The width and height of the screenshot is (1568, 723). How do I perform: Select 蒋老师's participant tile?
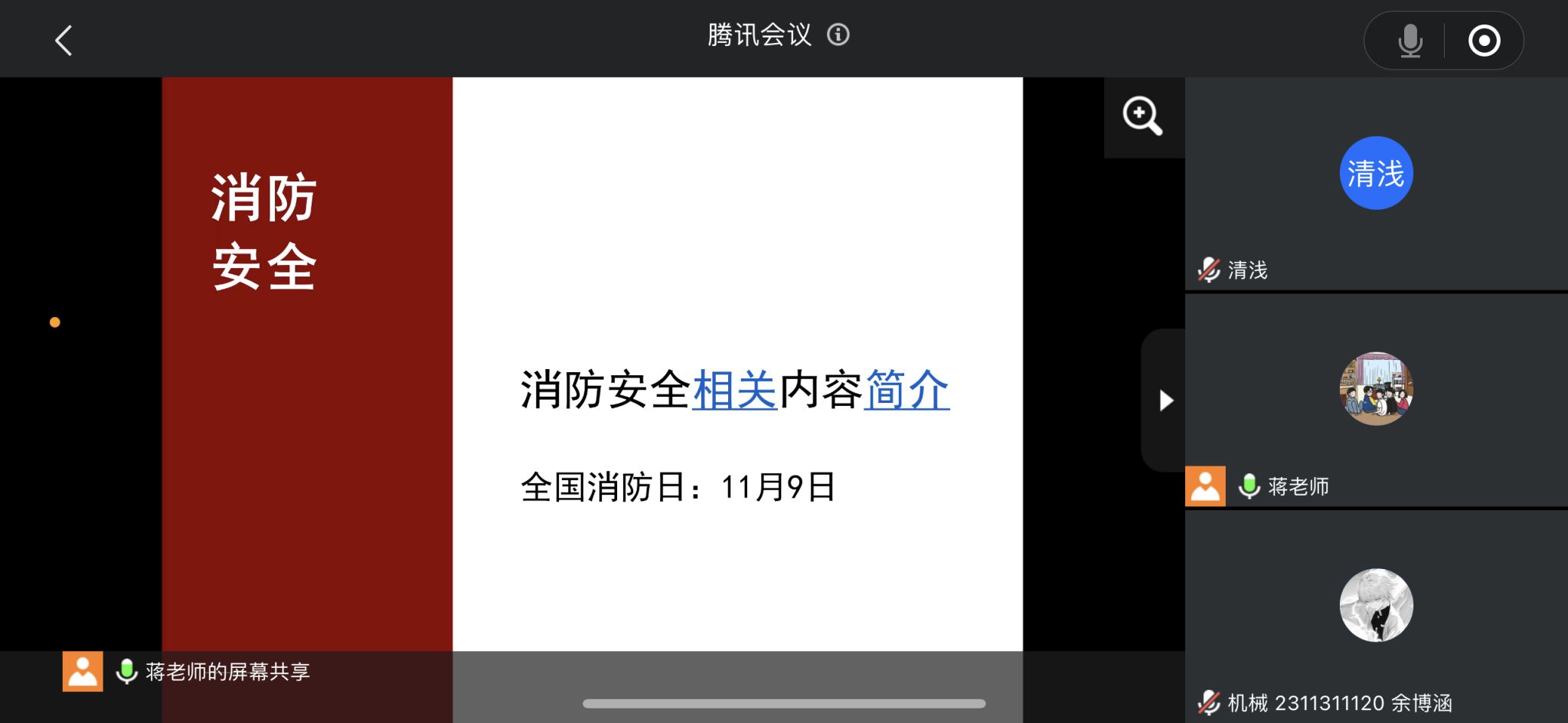point(1376,400)
